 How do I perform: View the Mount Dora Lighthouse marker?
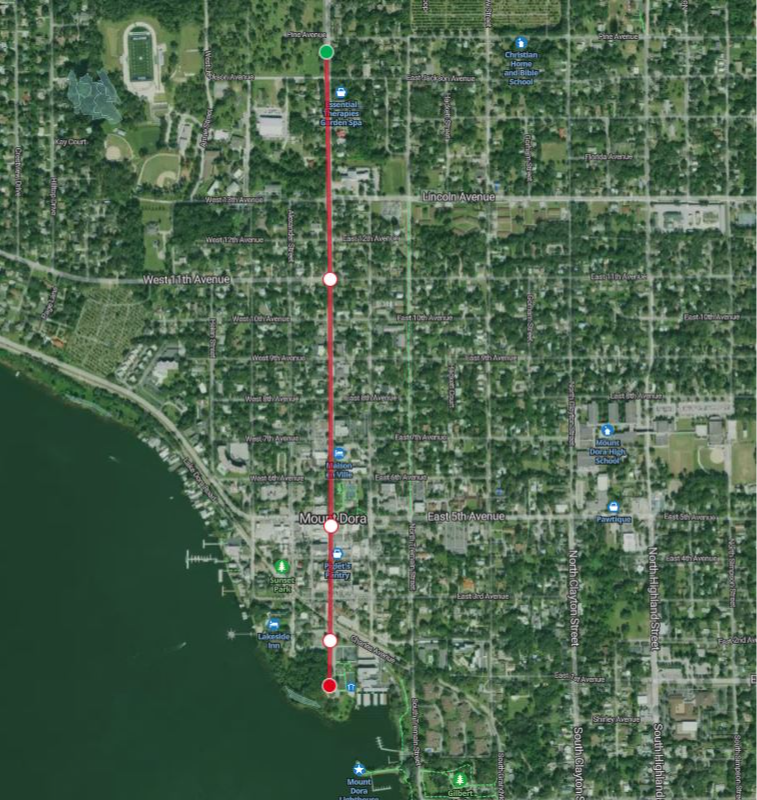point(359,769)
